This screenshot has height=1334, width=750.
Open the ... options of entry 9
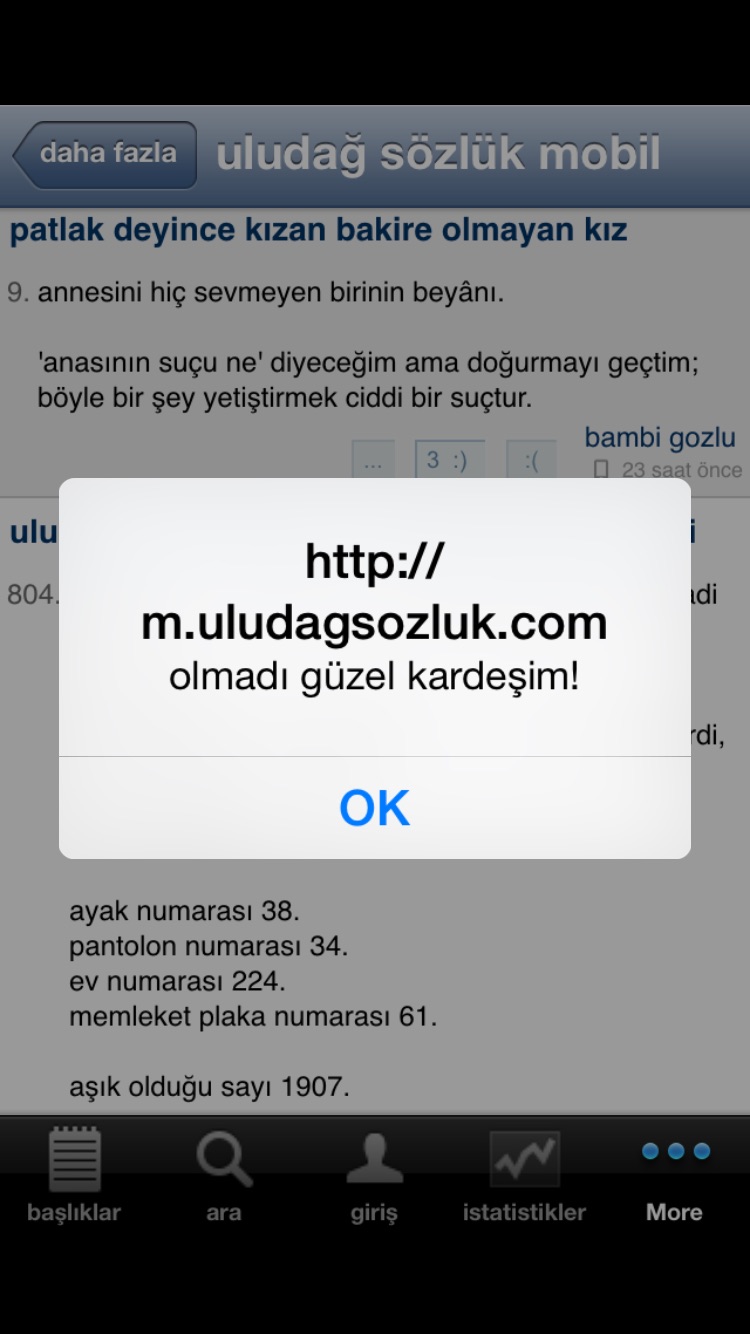point(373,460)
